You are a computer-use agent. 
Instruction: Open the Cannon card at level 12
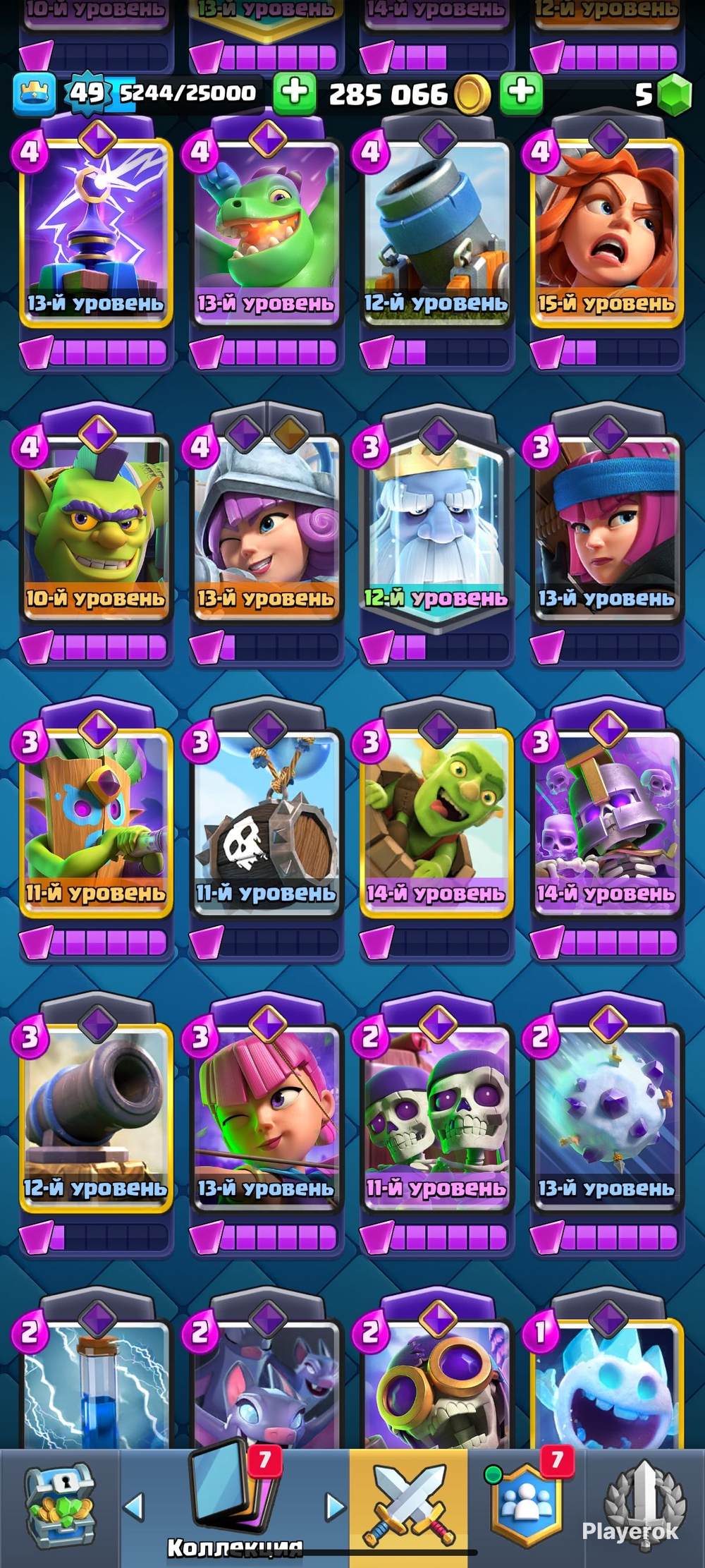pyautogui.click(x=96, y=1114)
